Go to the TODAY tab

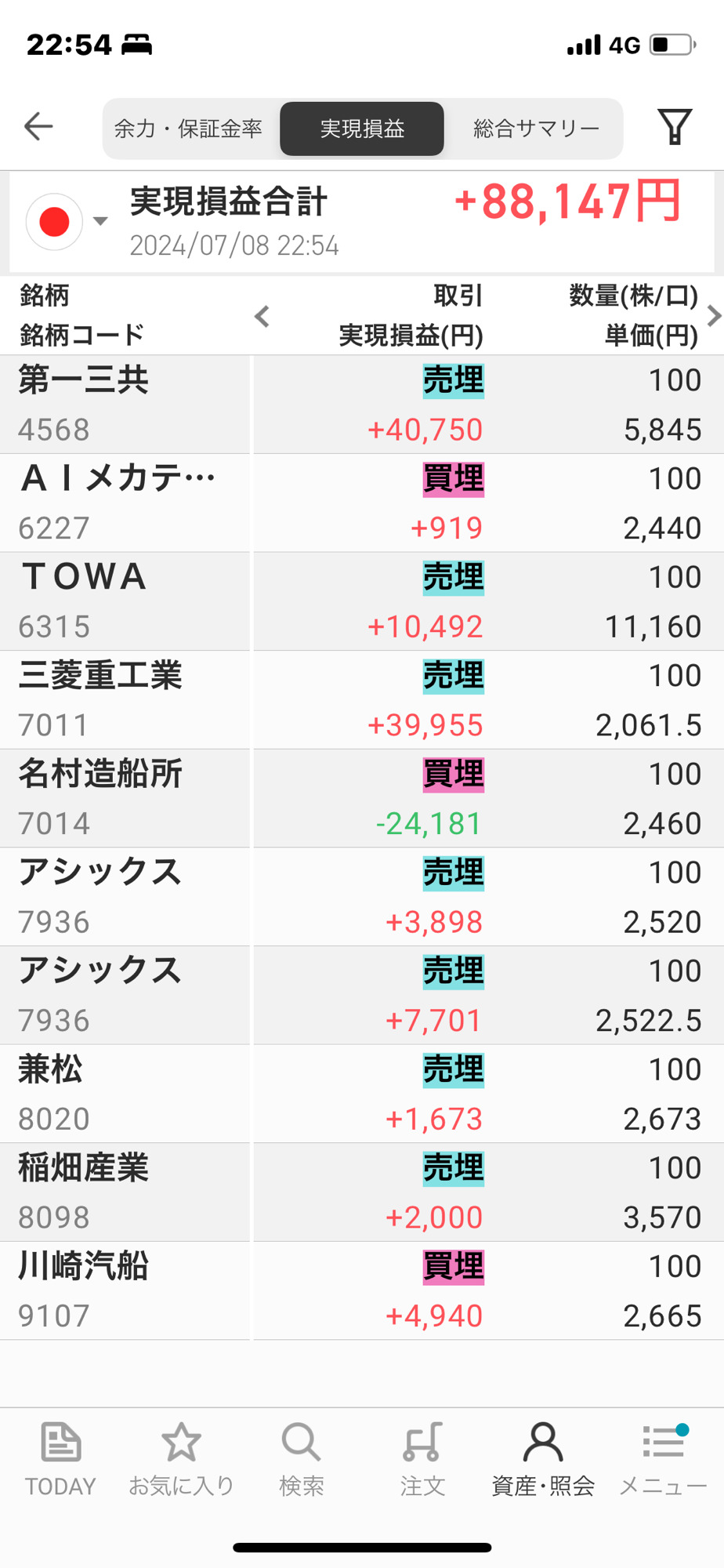tap(60, 1459)
